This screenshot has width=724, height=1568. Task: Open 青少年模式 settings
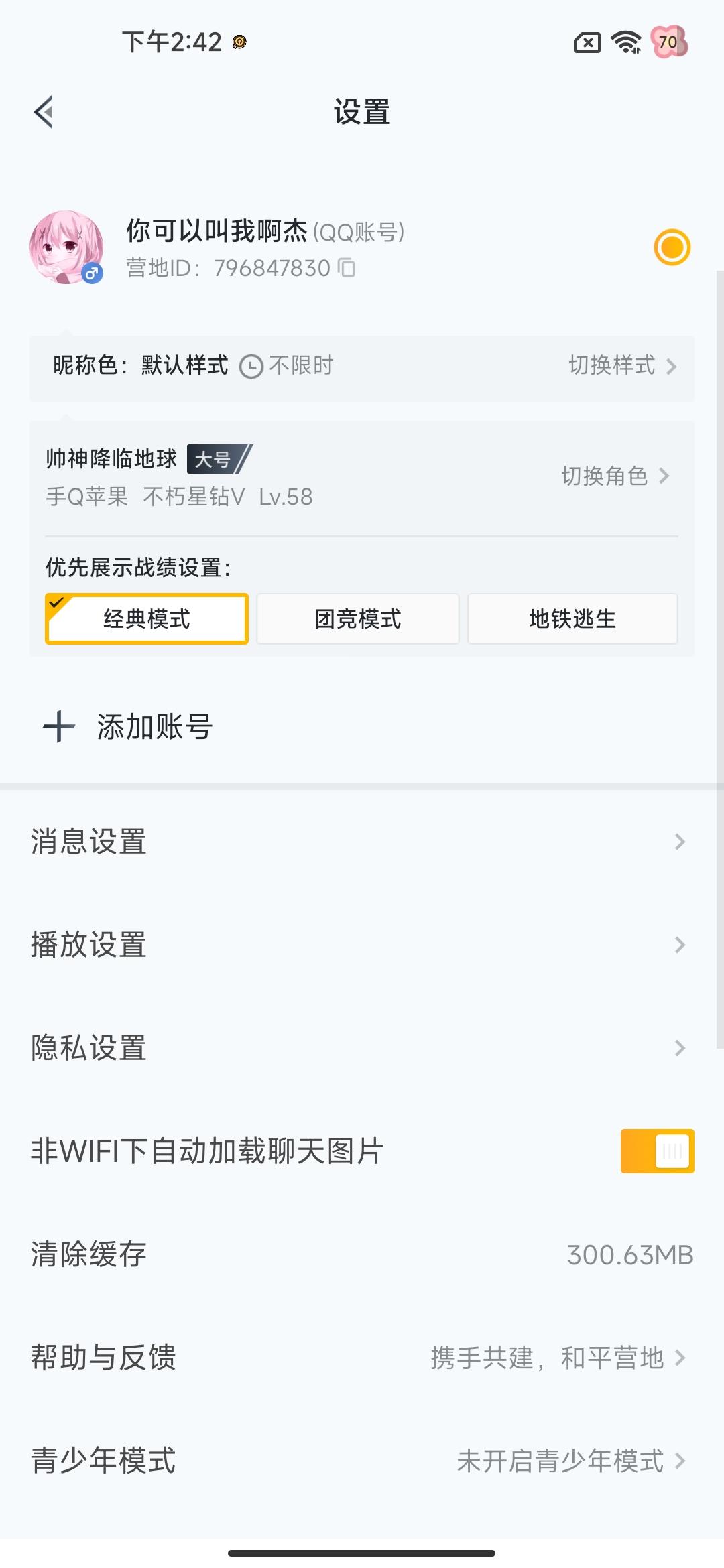(362, 1461)
